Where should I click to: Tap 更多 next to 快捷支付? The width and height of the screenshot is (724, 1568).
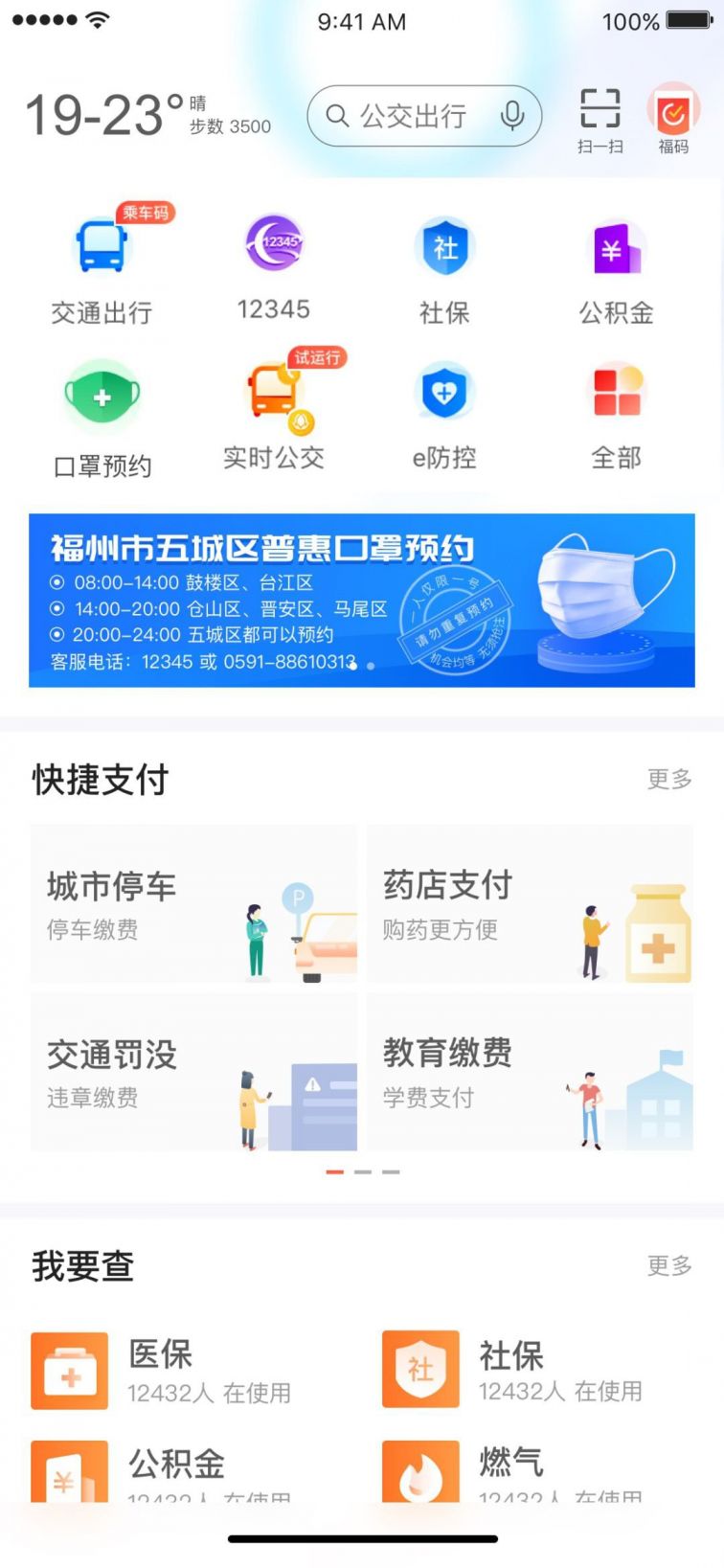click(x=669, y=779)
